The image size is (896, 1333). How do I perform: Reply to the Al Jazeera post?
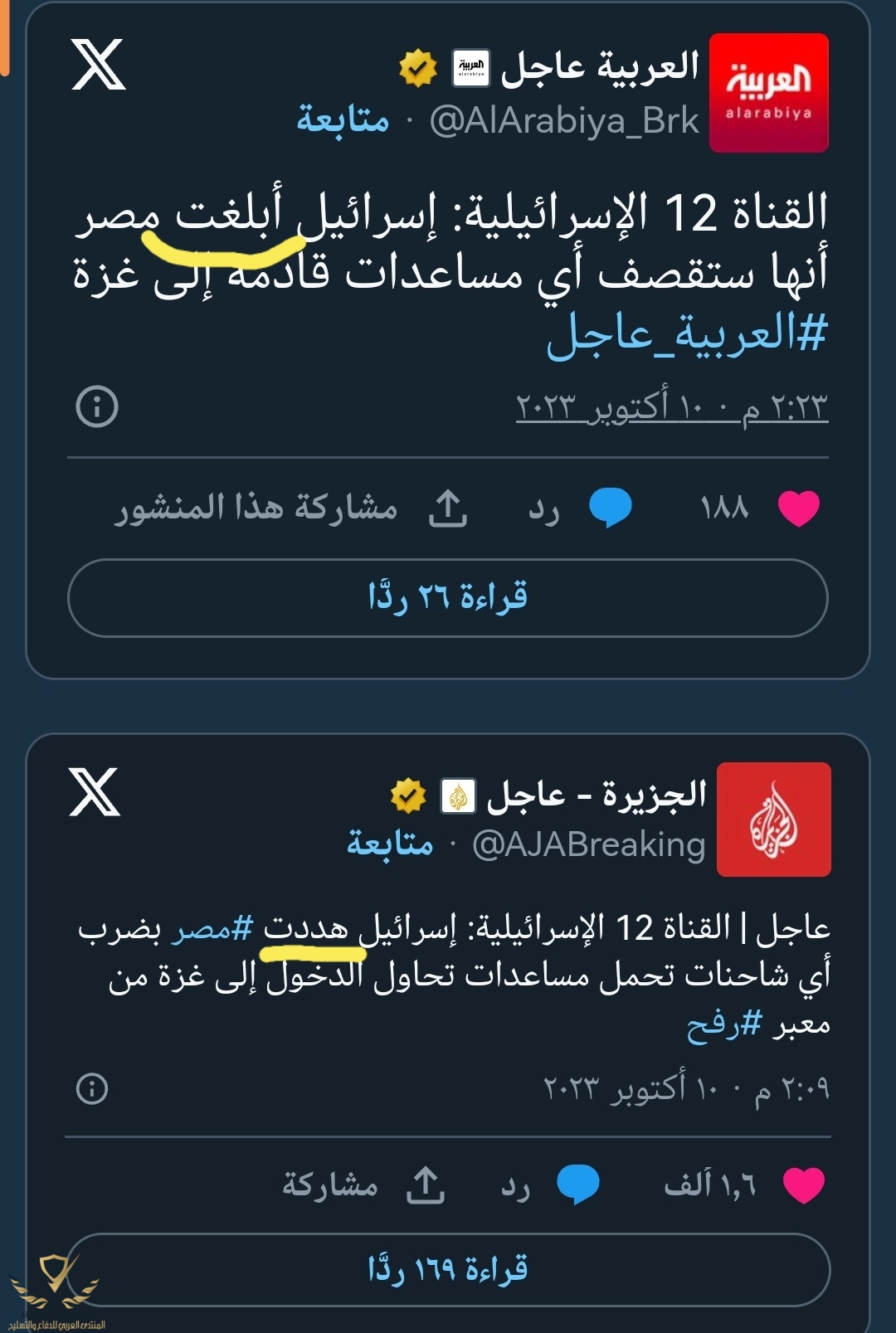pos(577,1185)
